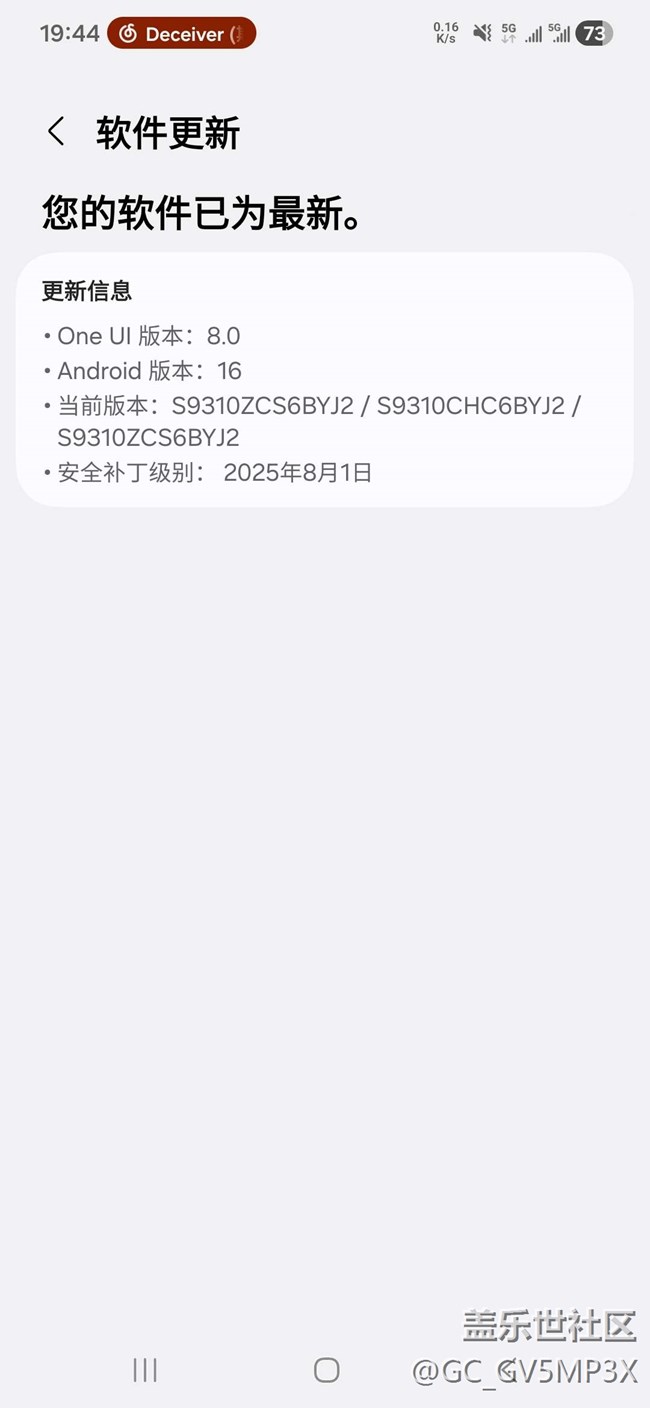Open recent apps from the navigation bar

tap(145, 1370)
